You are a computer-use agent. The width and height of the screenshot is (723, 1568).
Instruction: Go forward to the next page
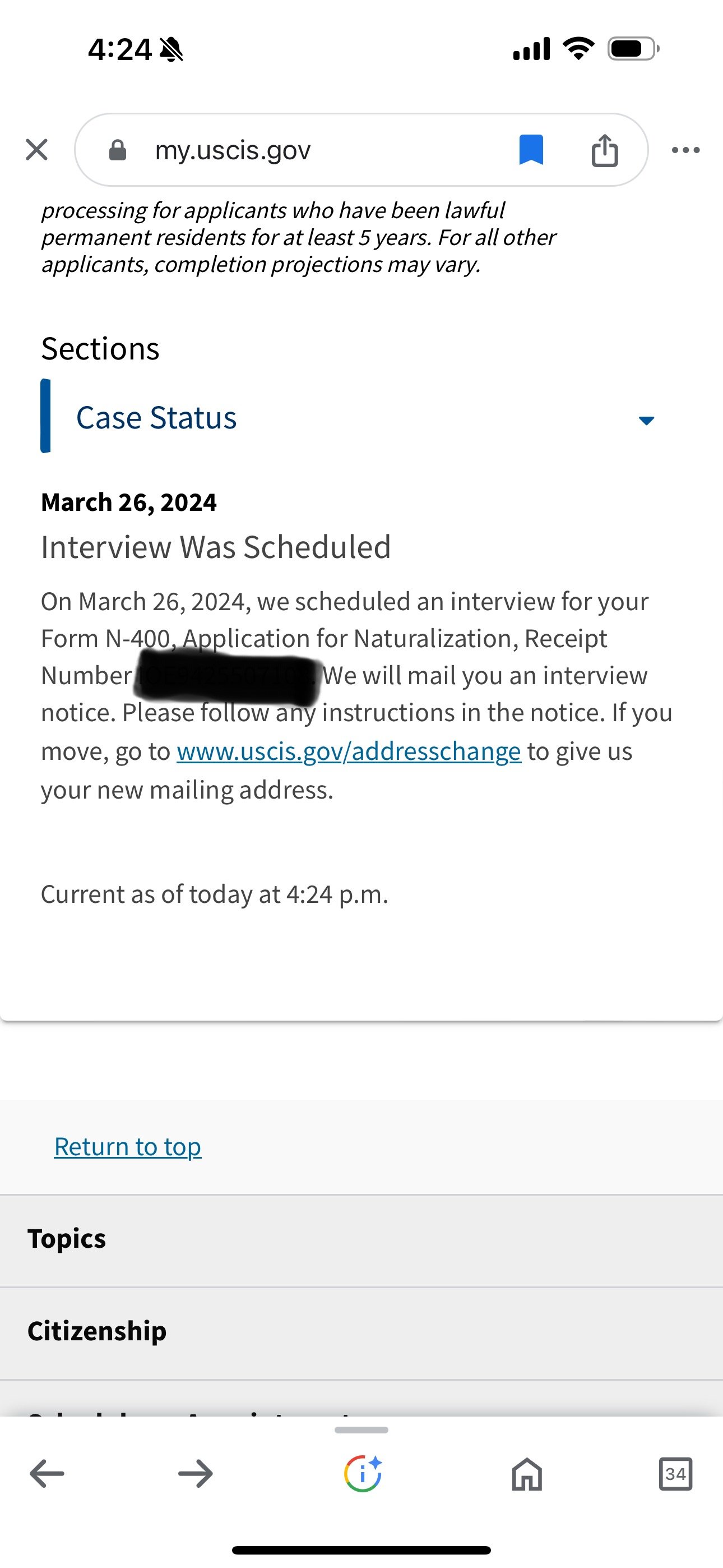[x=196, y=1474]
